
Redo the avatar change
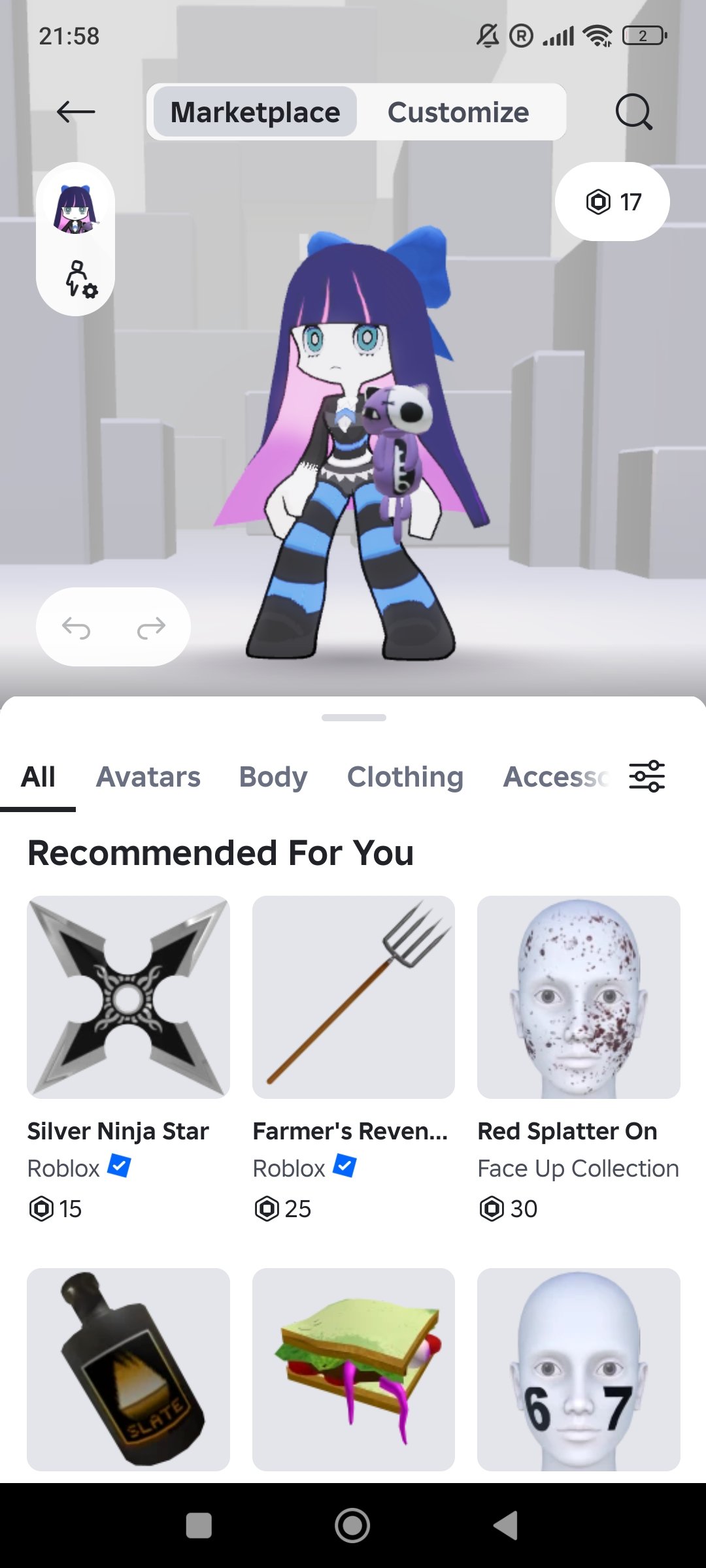(152, 627)
